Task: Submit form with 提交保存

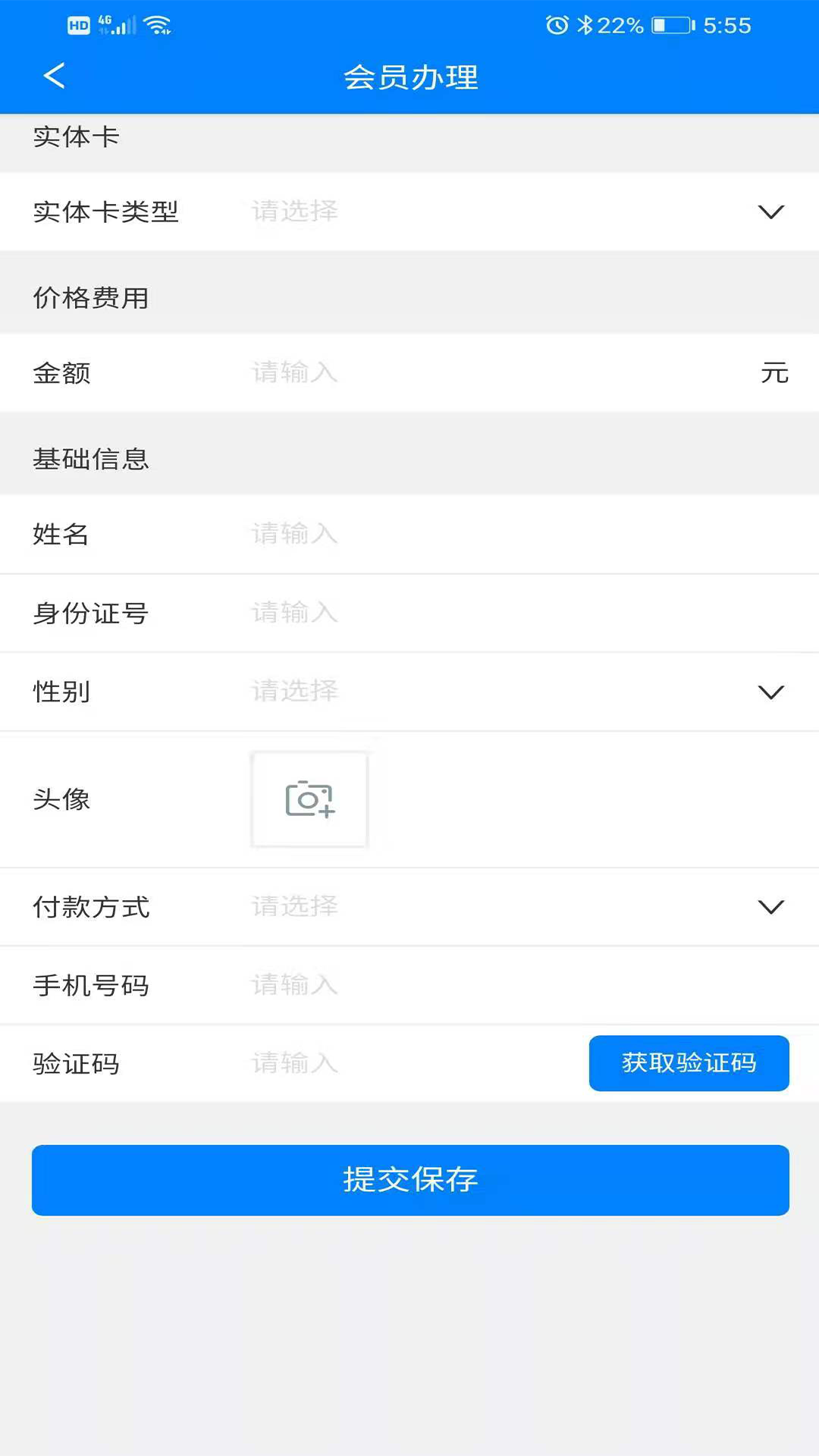Action: tap(410, 1180)
